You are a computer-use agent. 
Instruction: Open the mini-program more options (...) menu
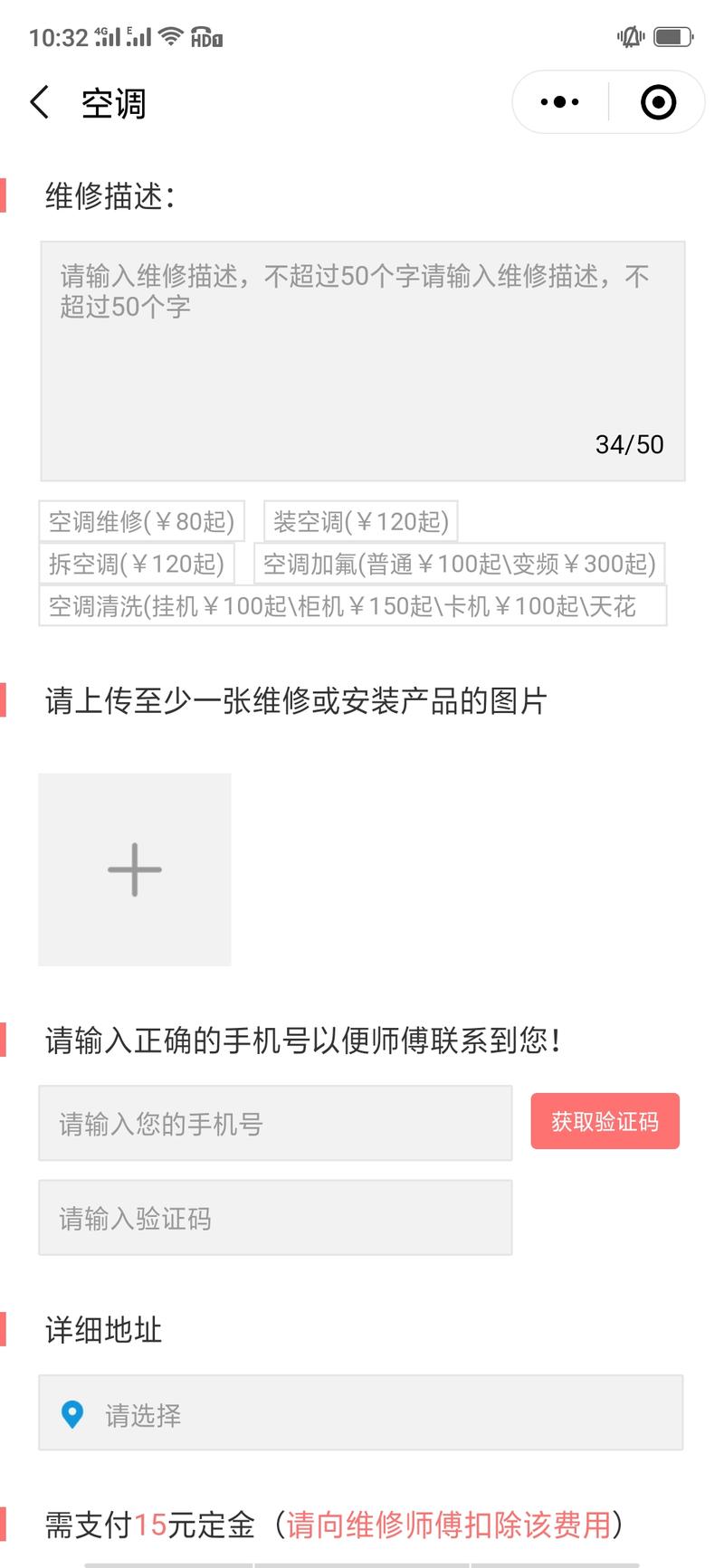(x=558, y=101)
